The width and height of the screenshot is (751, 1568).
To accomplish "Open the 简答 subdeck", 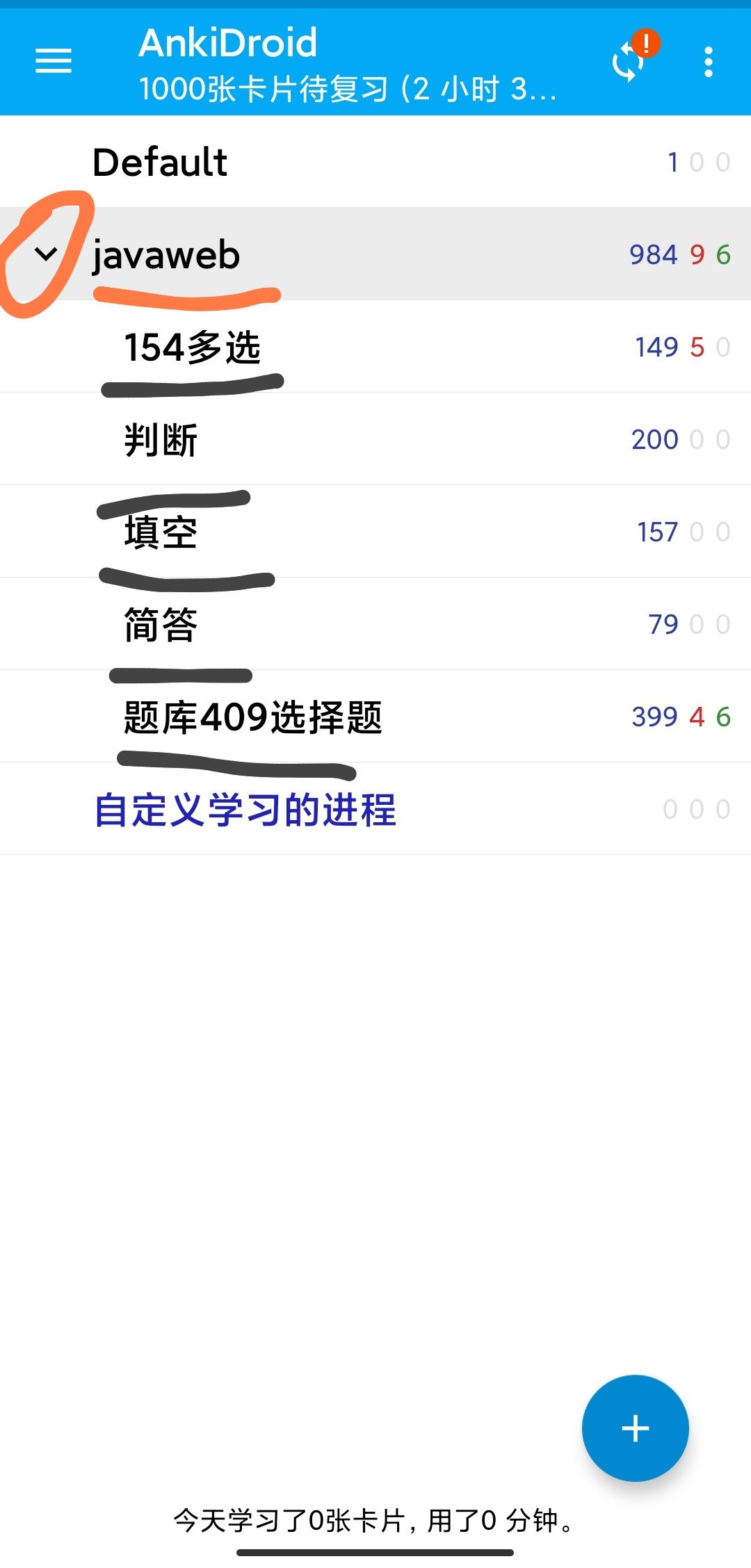I will pos(161,623).
